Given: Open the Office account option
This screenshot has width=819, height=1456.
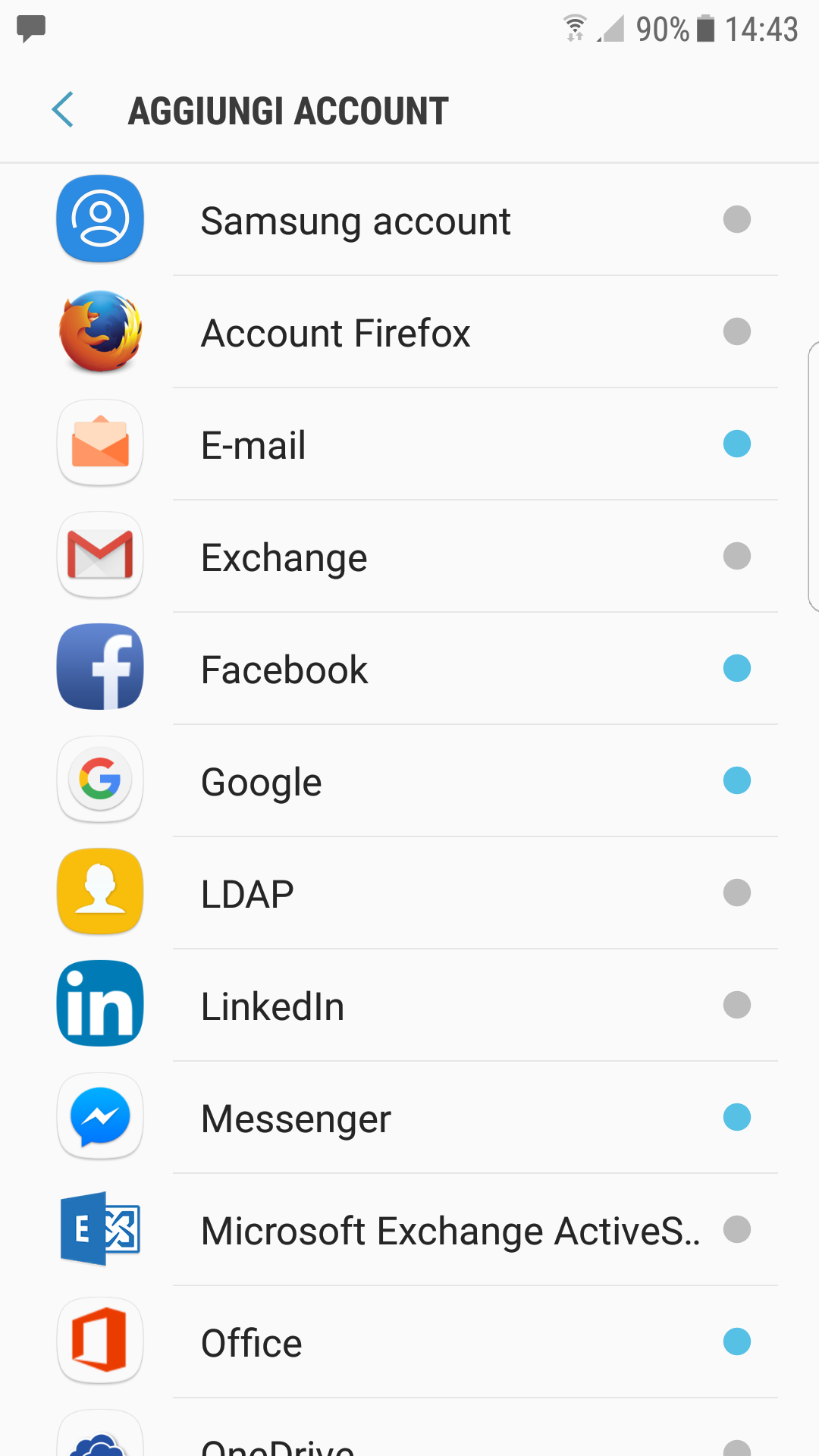Looking at the screenshot, I should coord(409,1342).
